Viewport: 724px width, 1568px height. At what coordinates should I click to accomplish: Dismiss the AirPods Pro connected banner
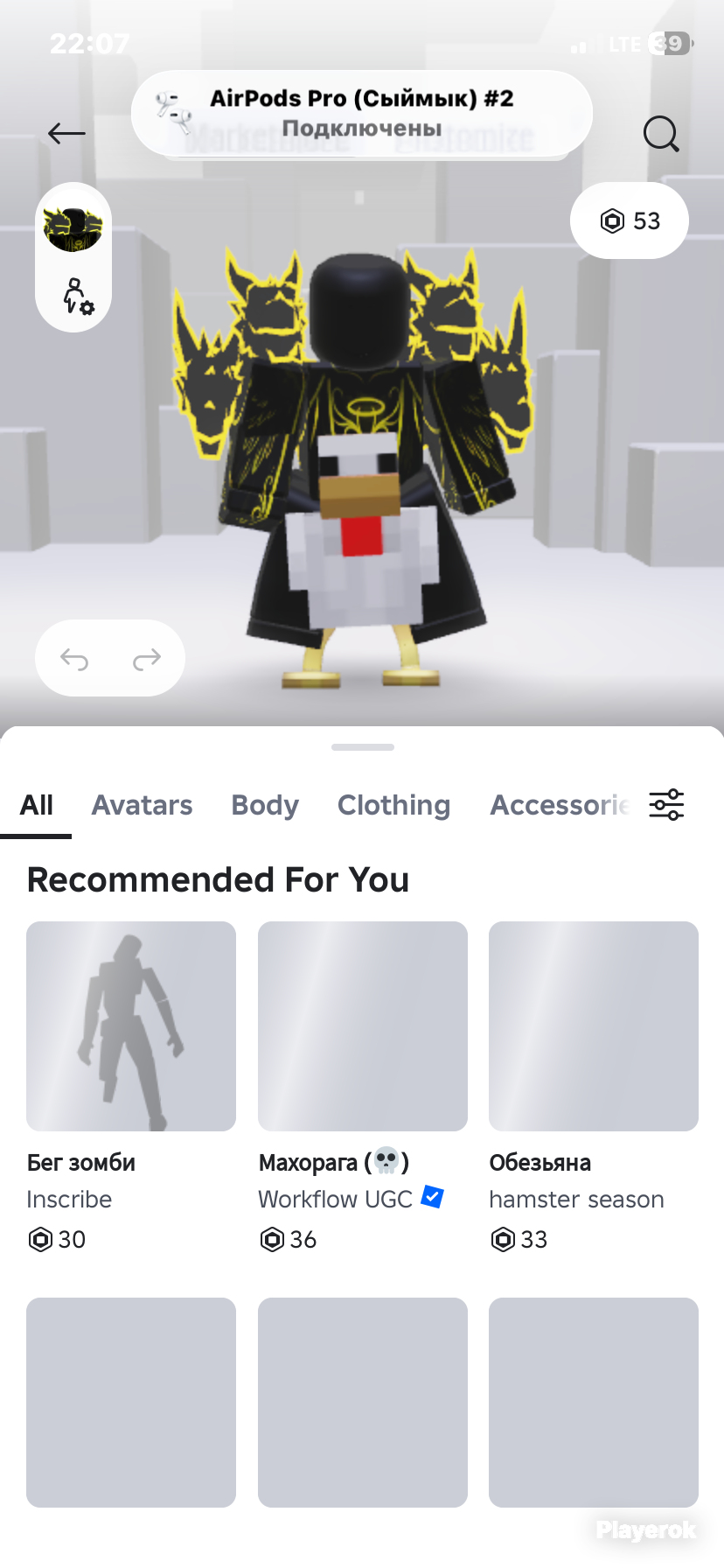[x=362, y=113]
